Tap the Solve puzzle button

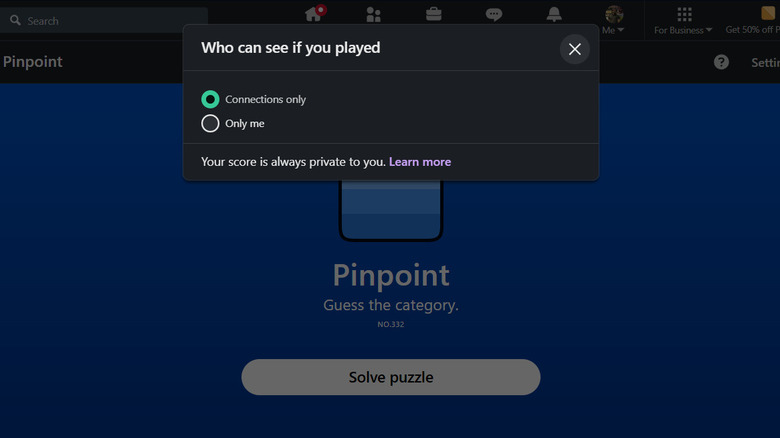tap(390, 377)
